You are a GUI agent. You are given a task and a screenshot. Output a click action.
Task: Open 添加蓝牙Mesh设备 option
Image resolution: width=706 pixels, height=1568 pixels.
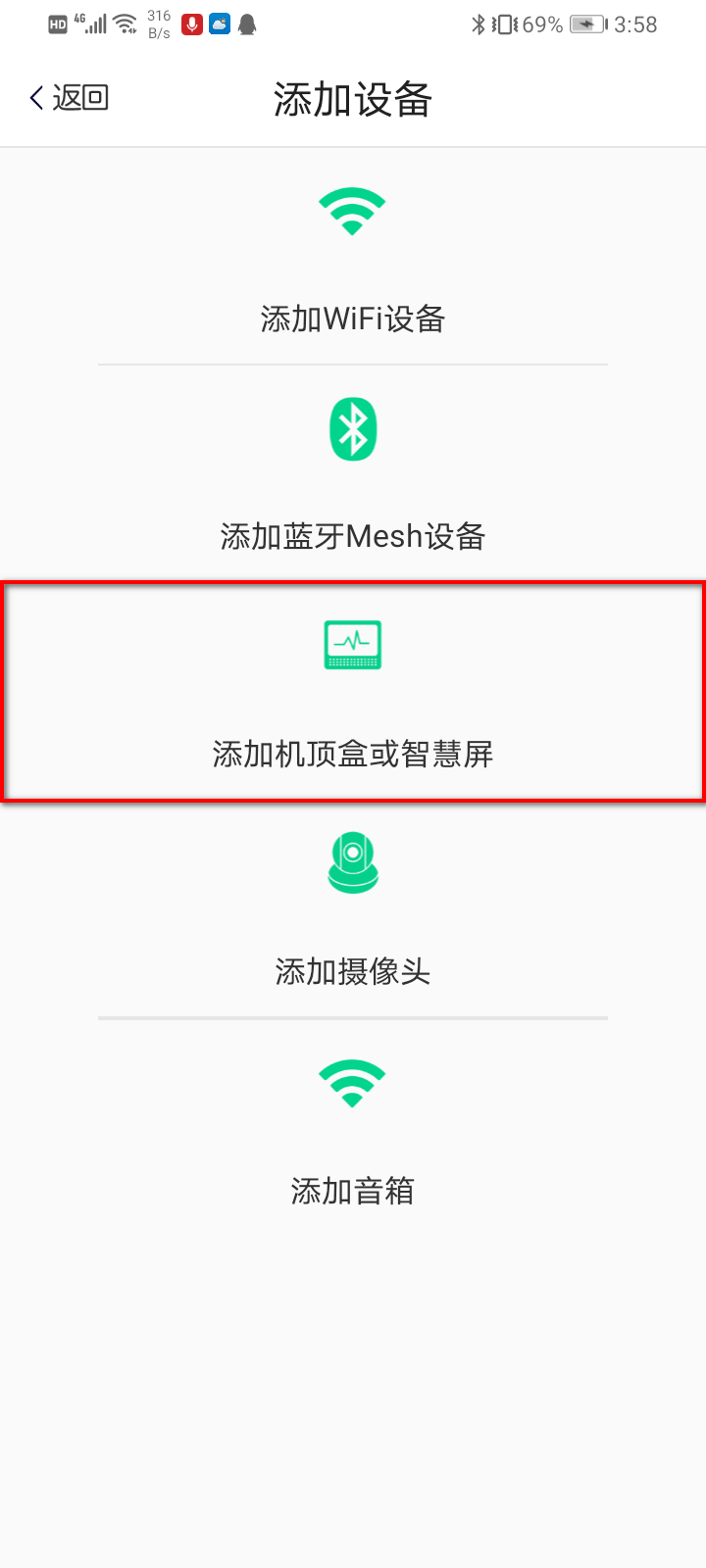pyautogui.click(x=353, y=475)
